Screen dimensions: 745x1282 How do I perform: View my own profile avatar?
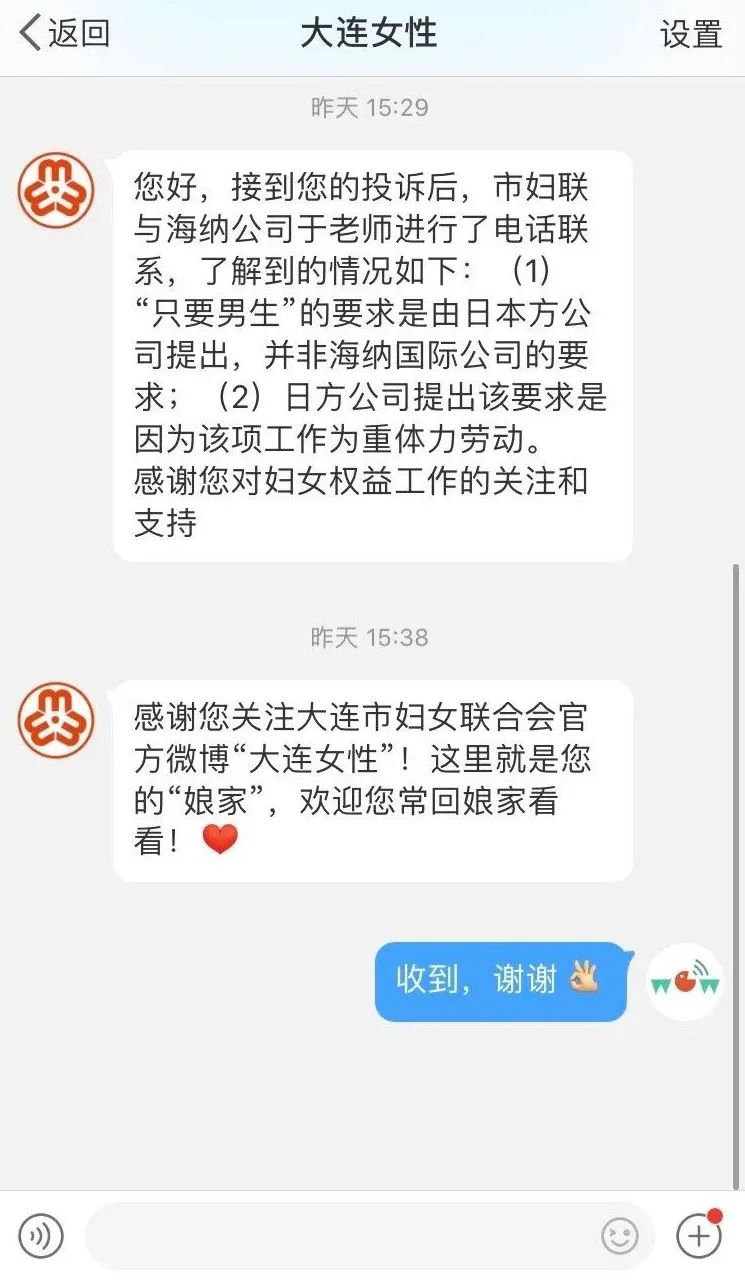[x=685, y=981]
